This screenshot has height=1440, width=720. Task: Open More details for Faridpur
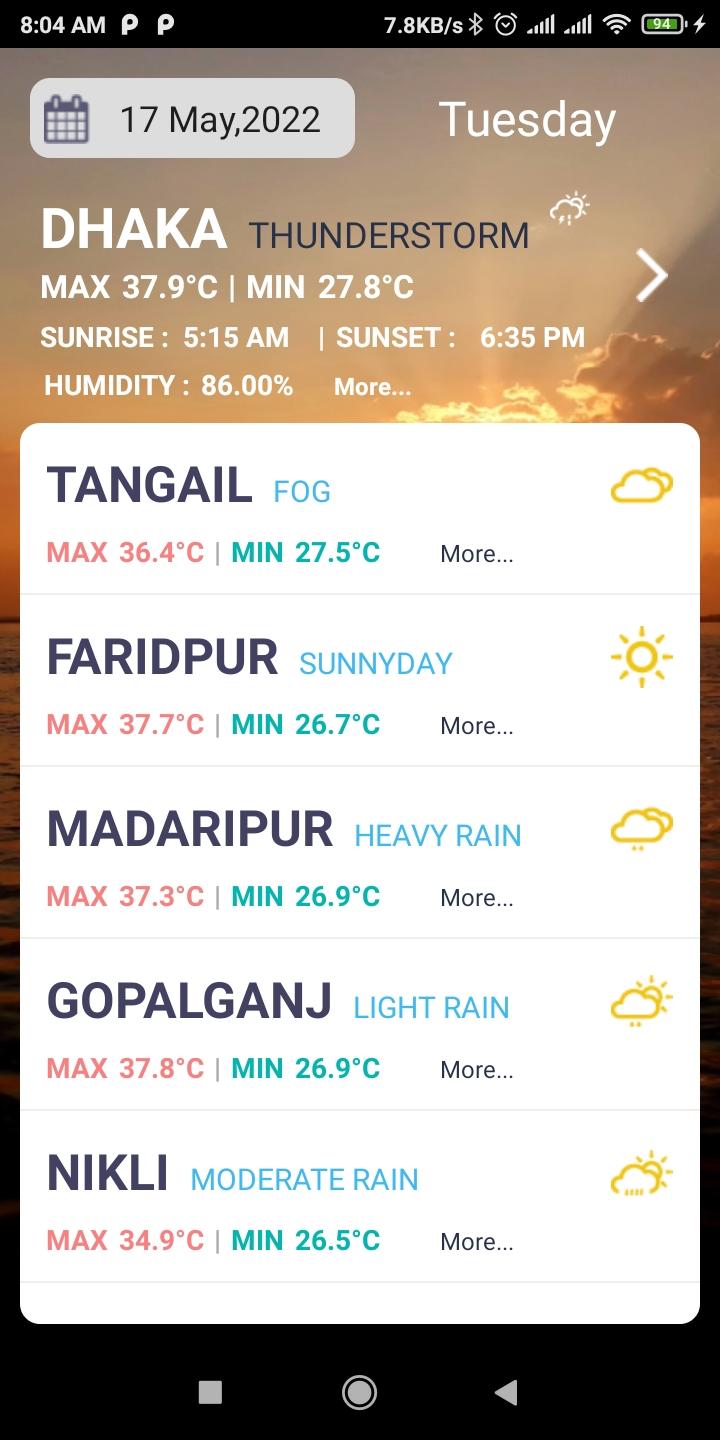pyautogui.click(x=477, y=725)
